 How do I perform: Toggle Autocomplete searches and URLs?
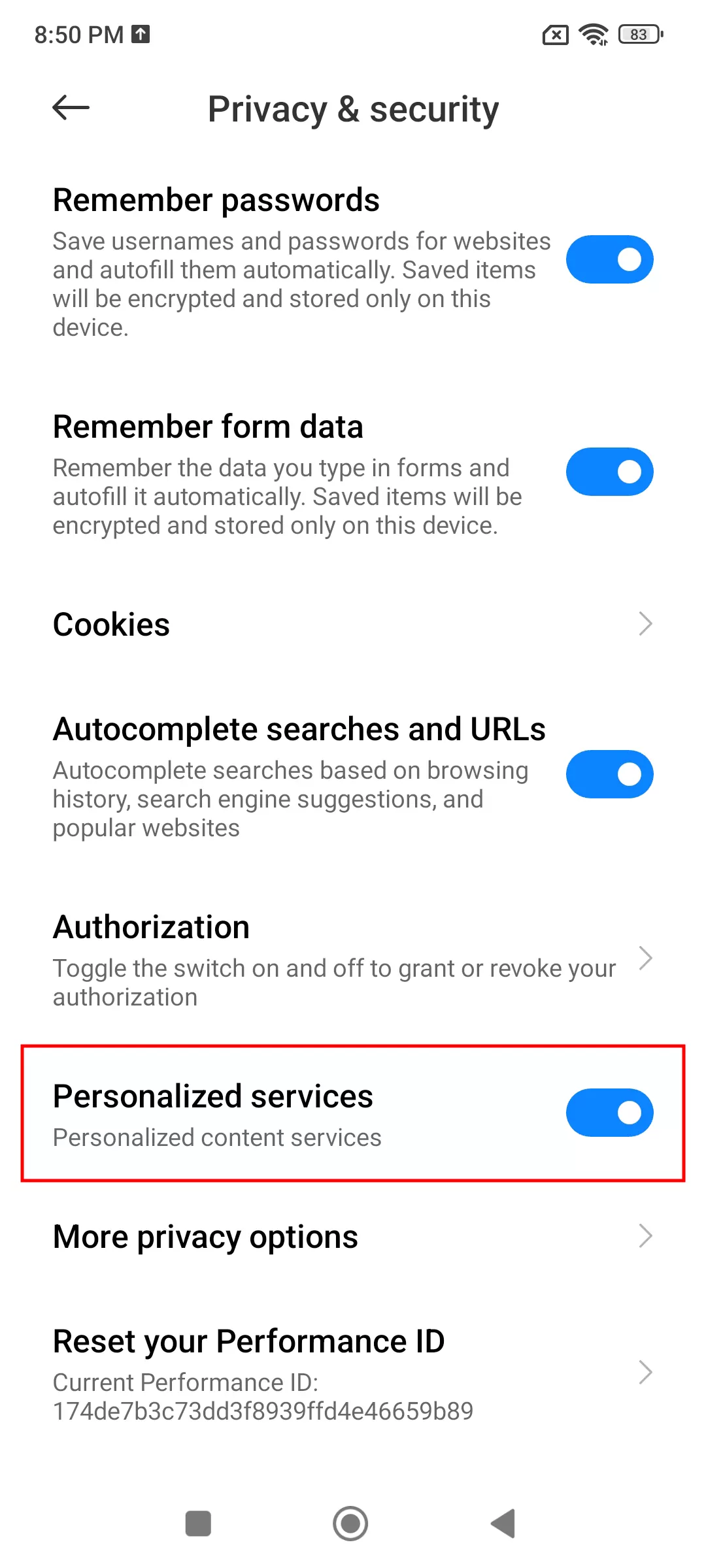coord(609,774)
